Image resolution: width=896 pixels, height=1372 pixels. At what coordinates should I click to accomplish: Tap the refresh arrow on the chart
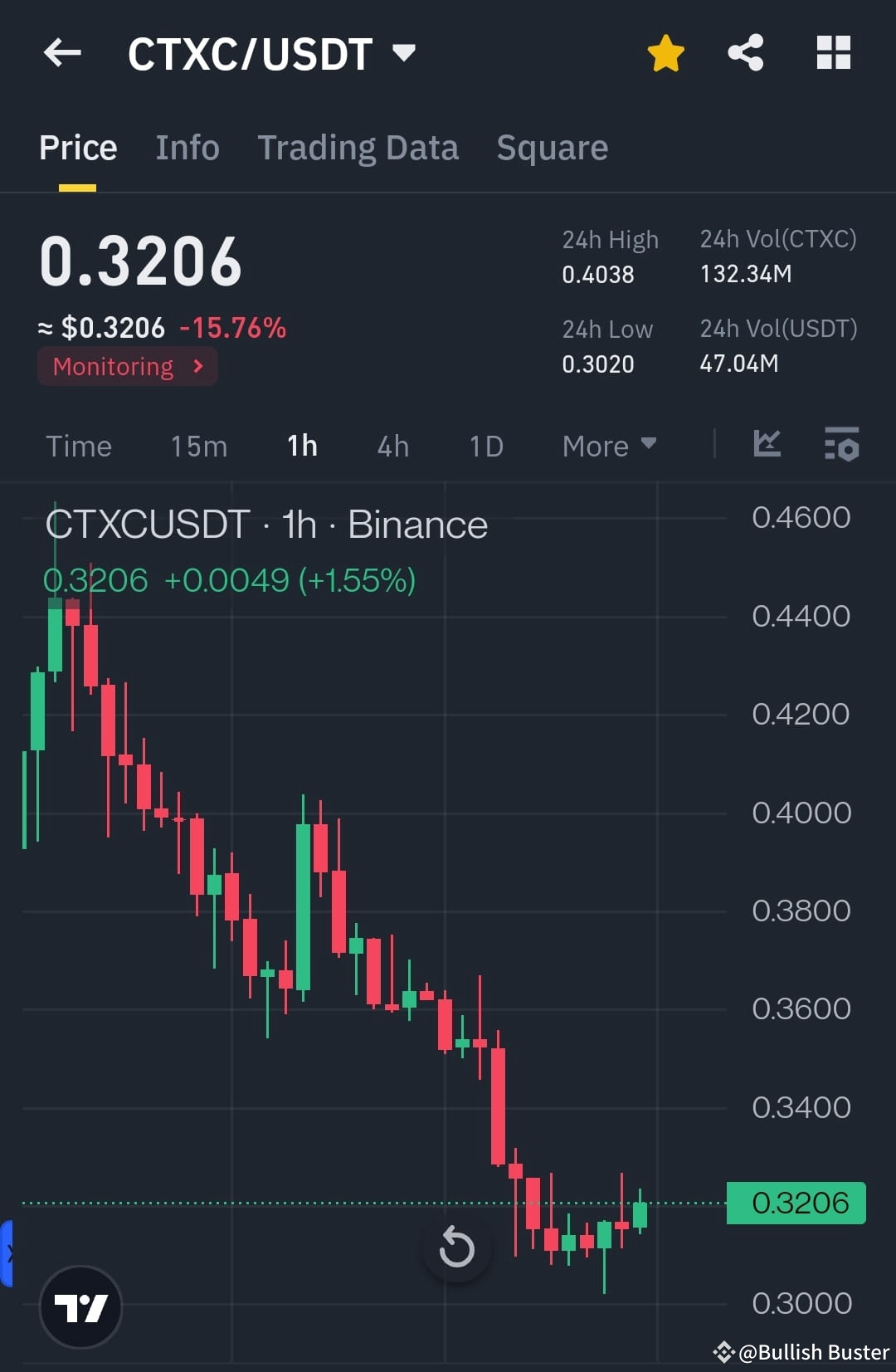tap(455, 1247)
